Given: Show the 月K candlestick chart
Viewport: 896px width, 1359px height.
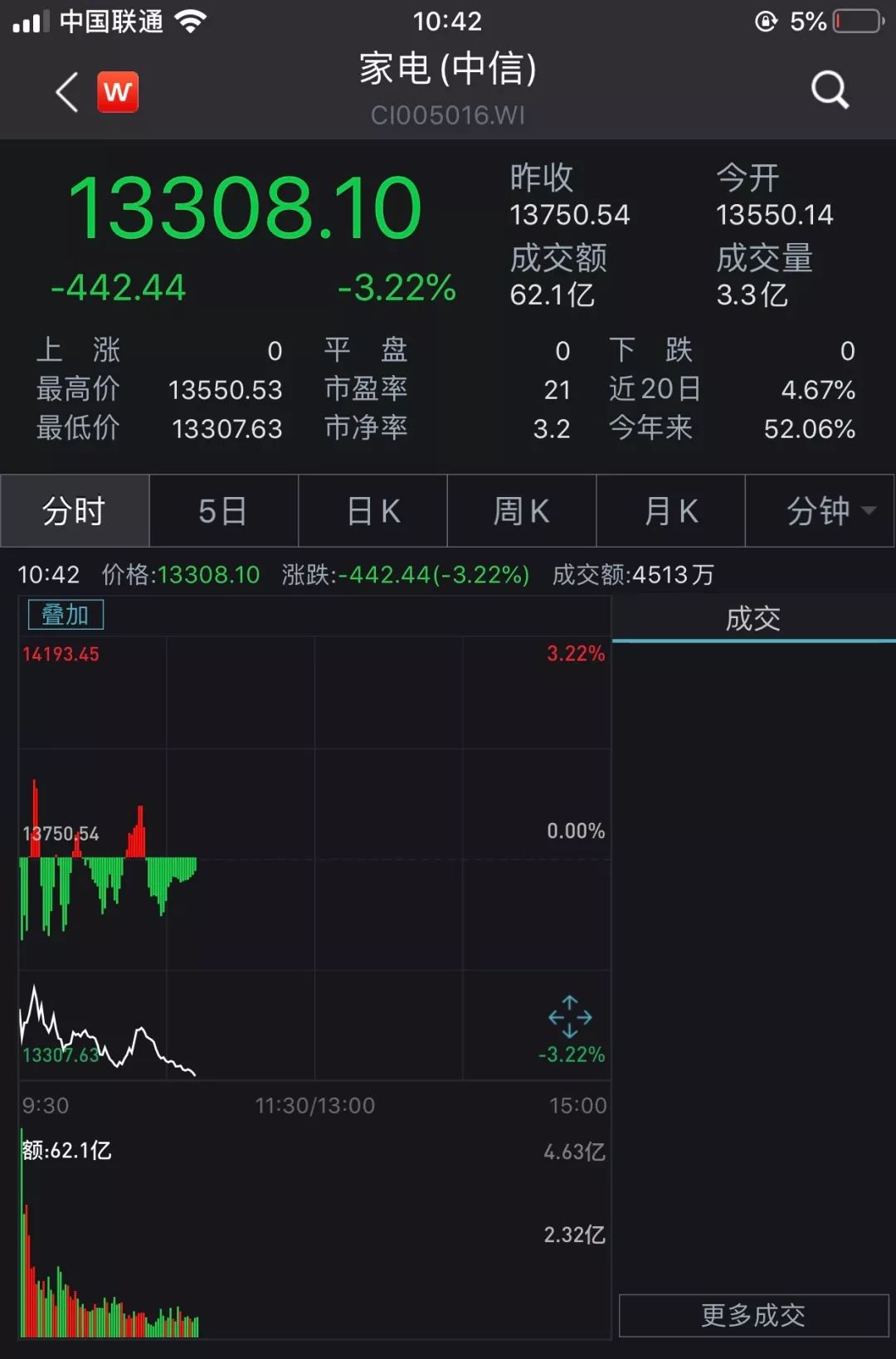Looking at the screenshot, I should (671, 511).
